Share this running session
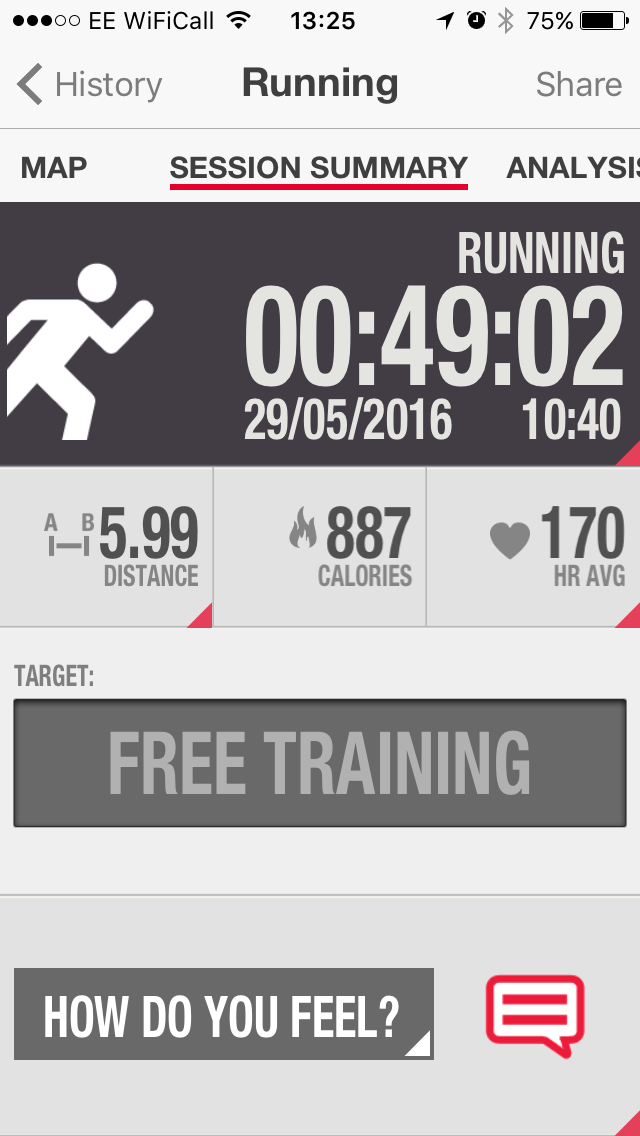Image resolution: width=640 pixels, height=1136 pixels. [x=578, y=85]
